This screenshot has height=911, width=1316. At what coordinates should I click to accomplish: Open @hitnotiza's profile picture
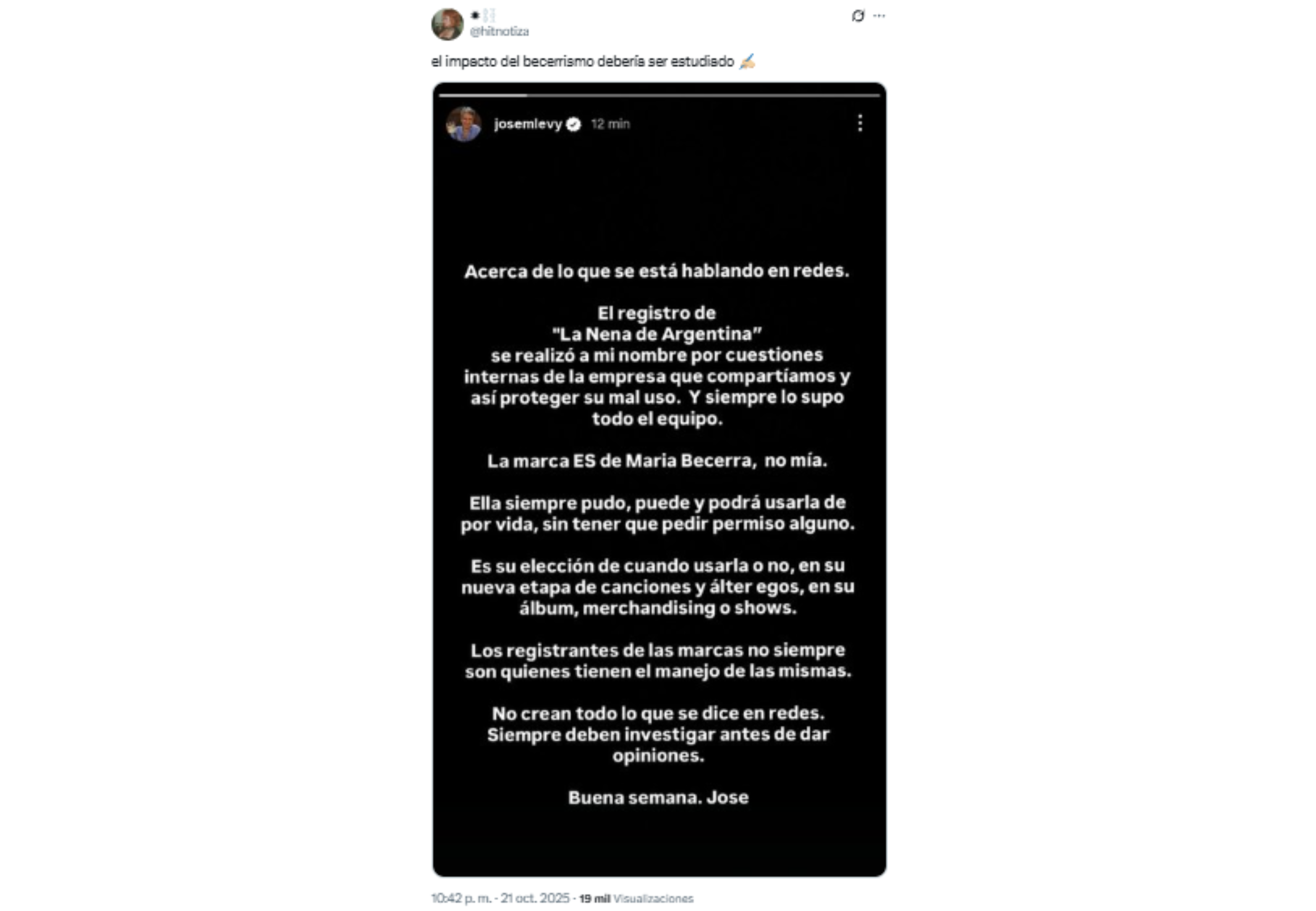[x=447, y=25]
